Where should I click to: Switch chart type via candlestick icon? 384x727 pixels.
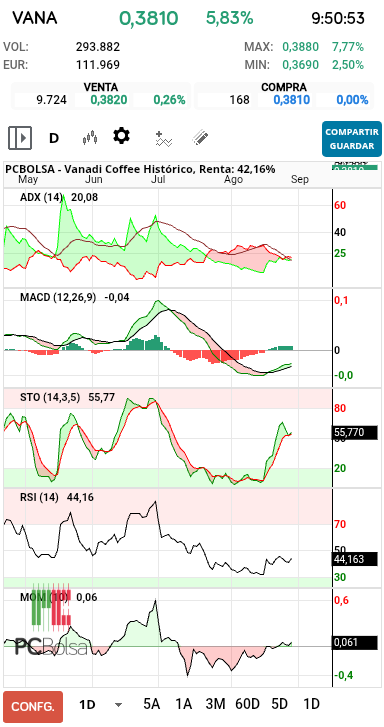click(90, 138)
